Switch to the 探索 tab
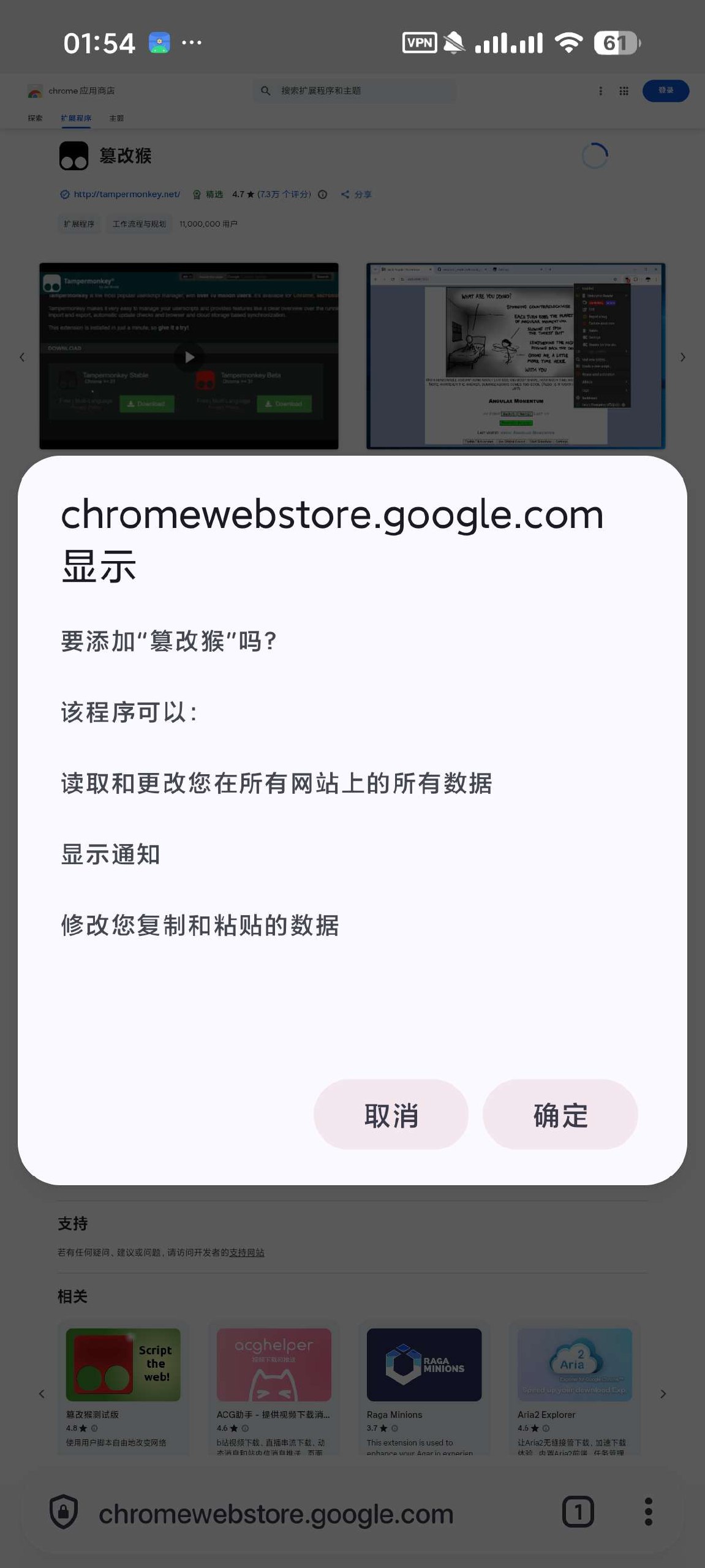Viewport: 705px width, 1568px height. point(35,118)
